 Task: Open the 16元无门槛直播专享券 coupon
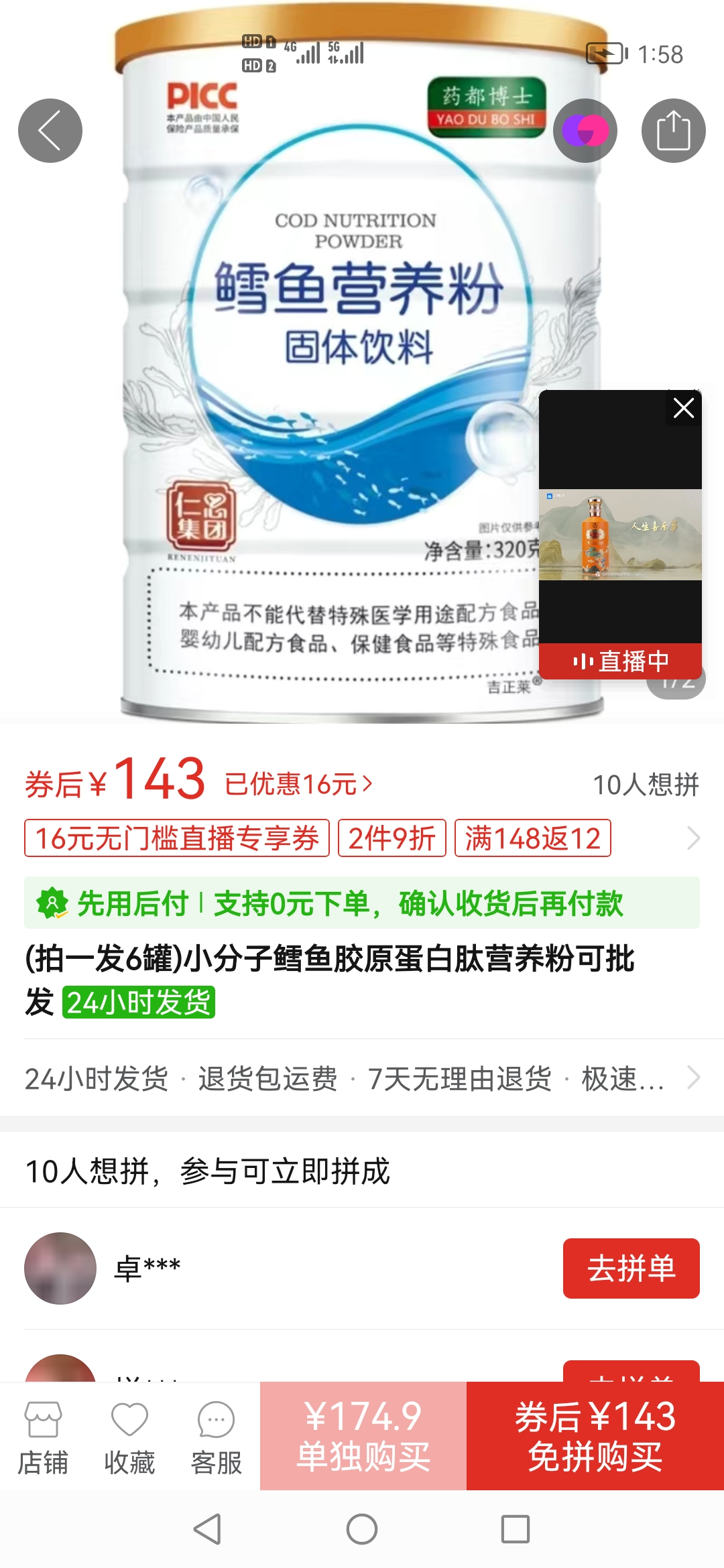[177, 838]
